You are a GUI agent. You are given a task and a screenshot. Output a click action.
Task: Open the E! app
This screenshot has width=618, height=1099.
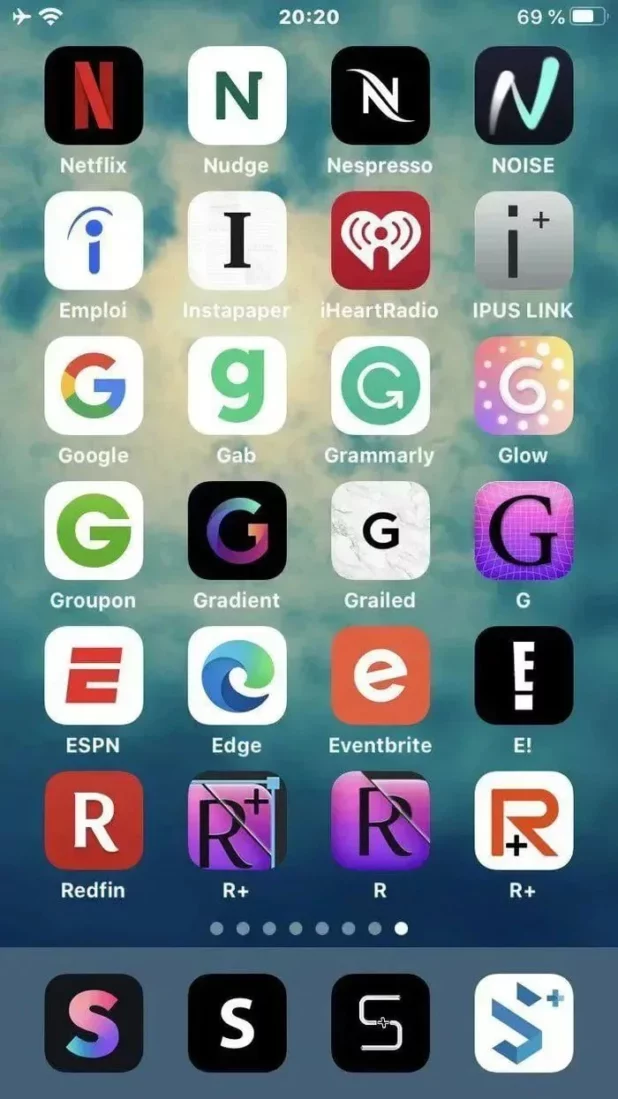point(523,676)
